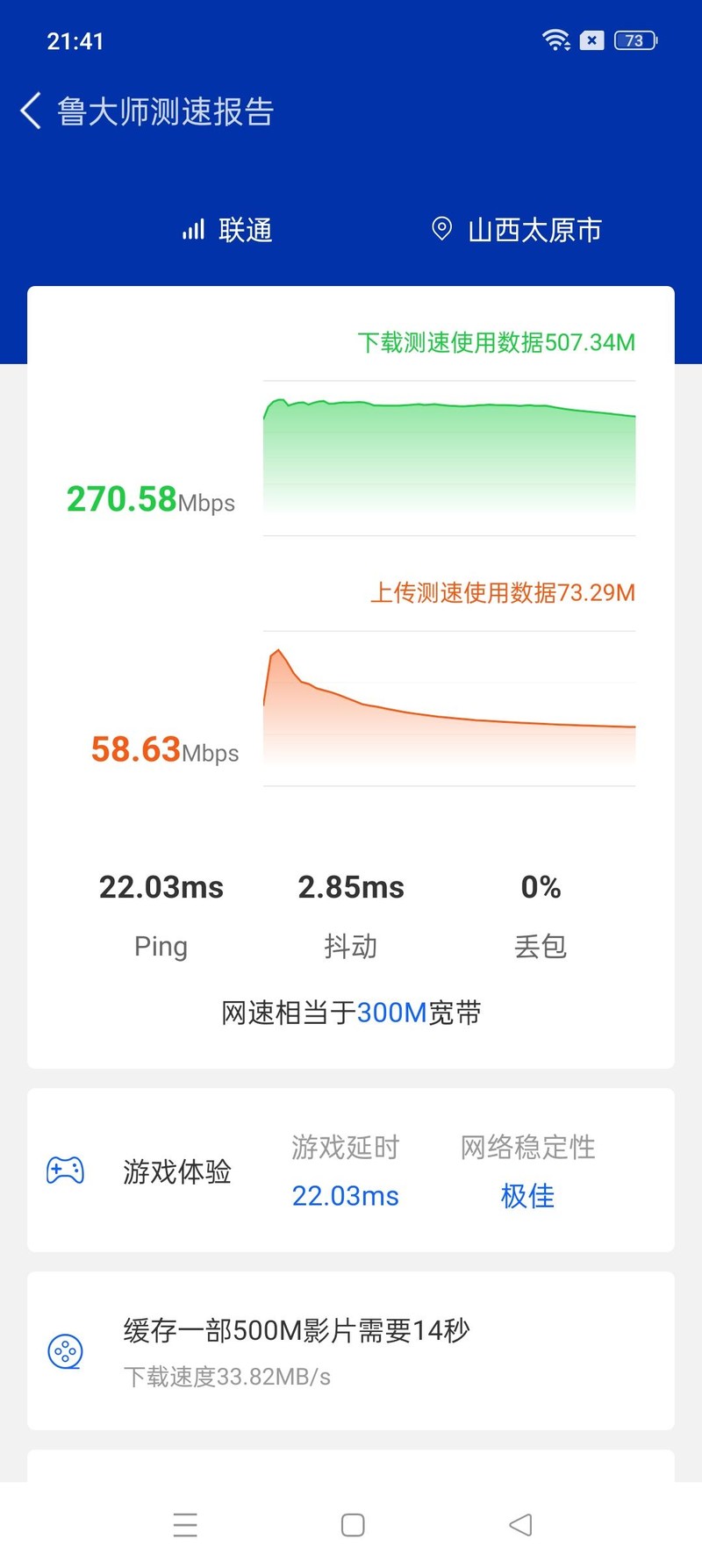This screenshot has height=1568, width=702.
Task: Open the location pin icon before 山西太原市
Action: point(441,229)
